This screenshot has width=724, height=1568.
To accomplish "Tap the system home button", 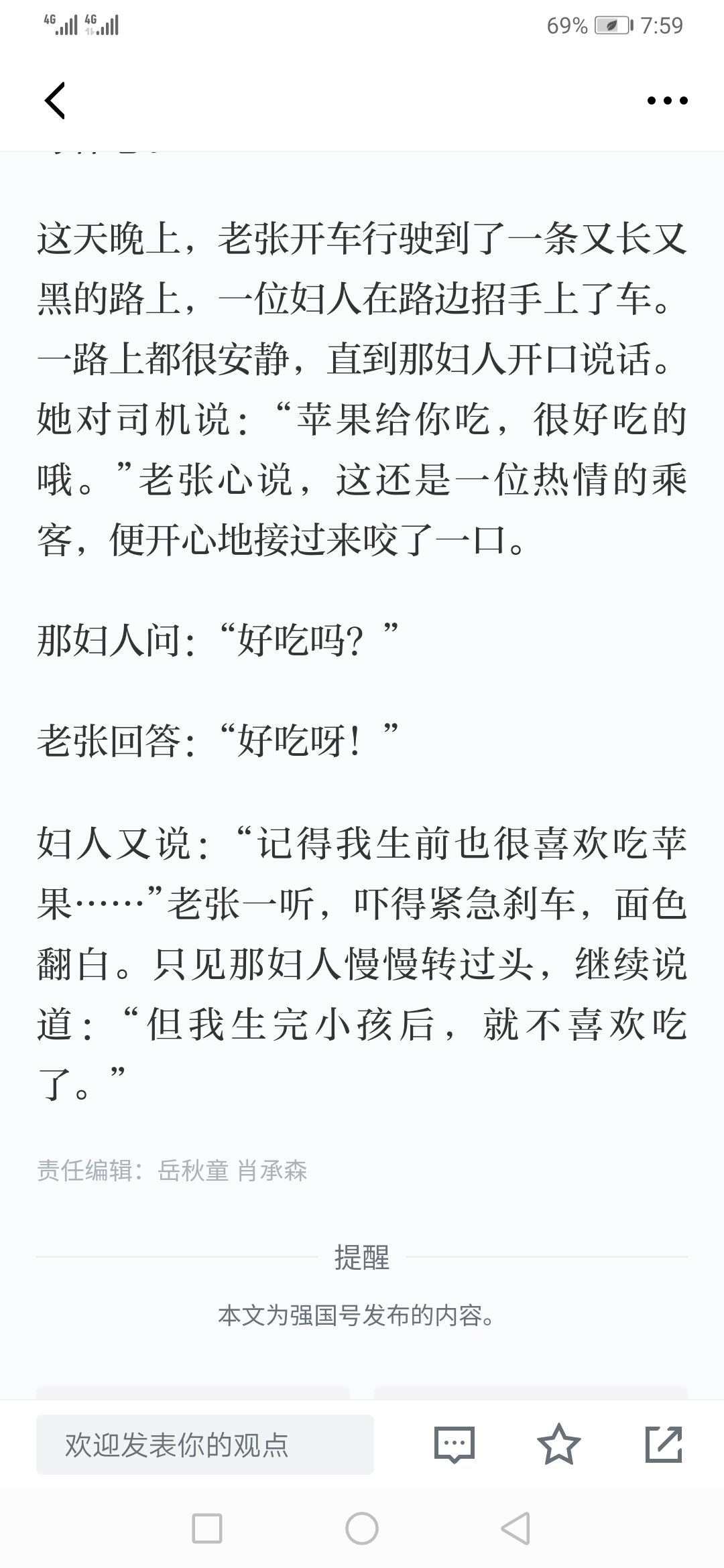I will click(x=362, y=1528).
